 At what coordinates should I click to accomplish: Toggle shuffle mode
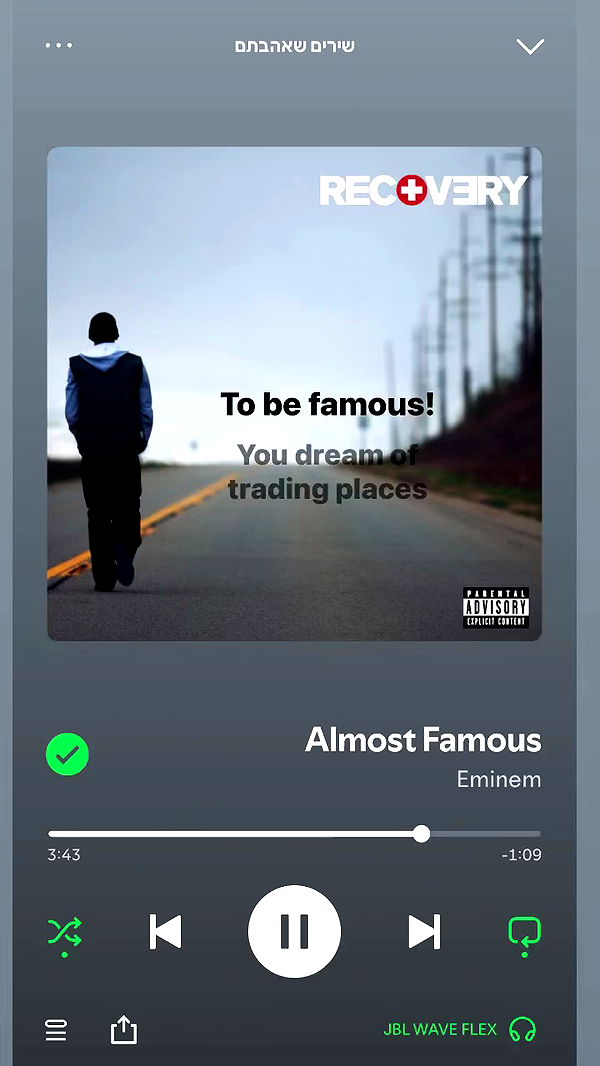(x=65, y=932)
